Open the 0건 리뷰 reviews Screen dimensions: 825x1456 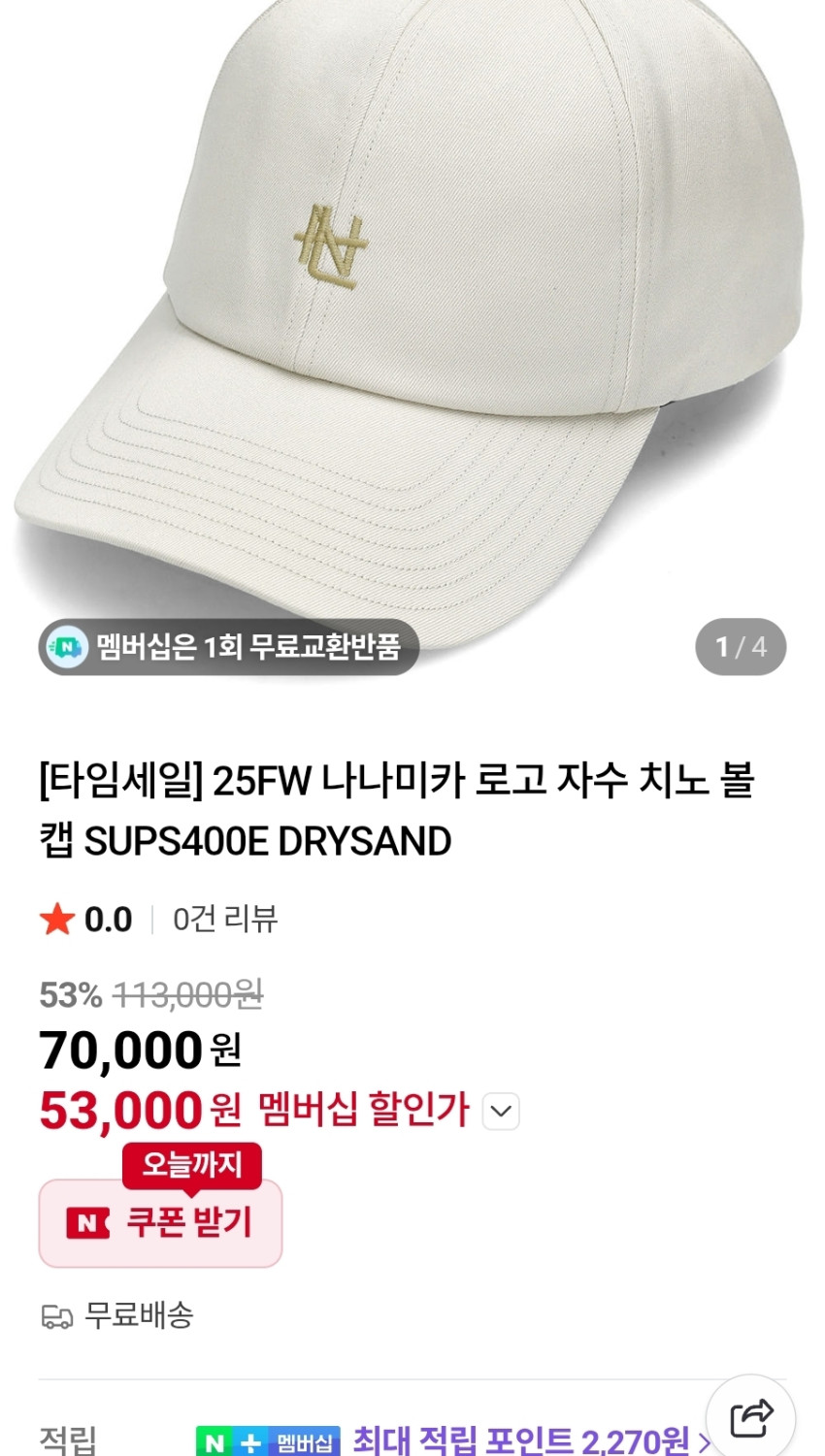(225, 919)
